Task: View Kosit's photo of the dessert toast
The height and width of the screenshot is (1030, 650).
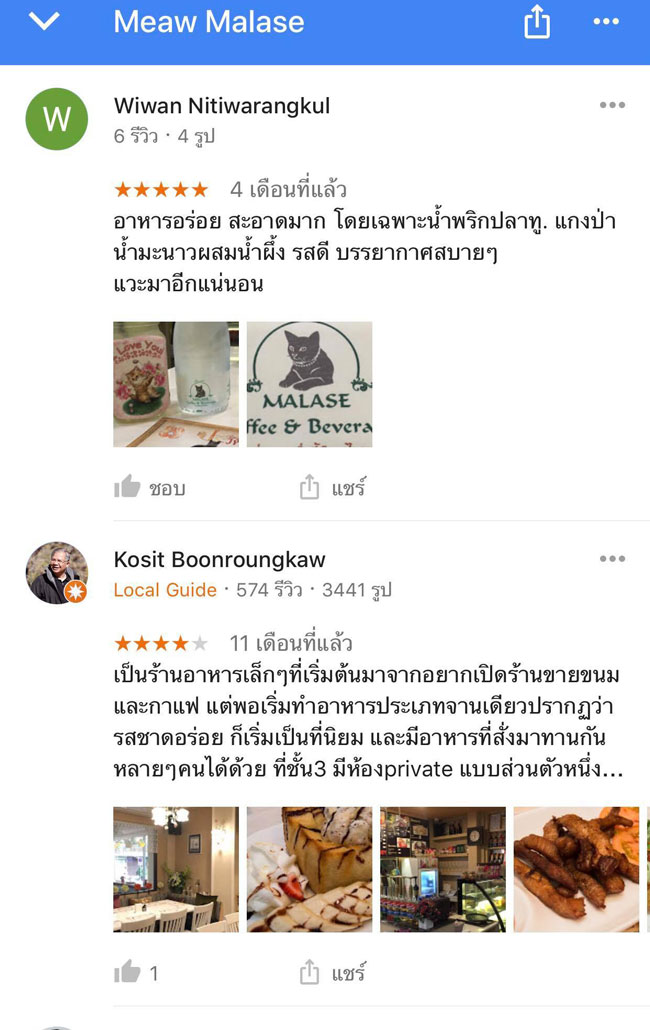Action: pyautogui.click(x=309, y=869)
